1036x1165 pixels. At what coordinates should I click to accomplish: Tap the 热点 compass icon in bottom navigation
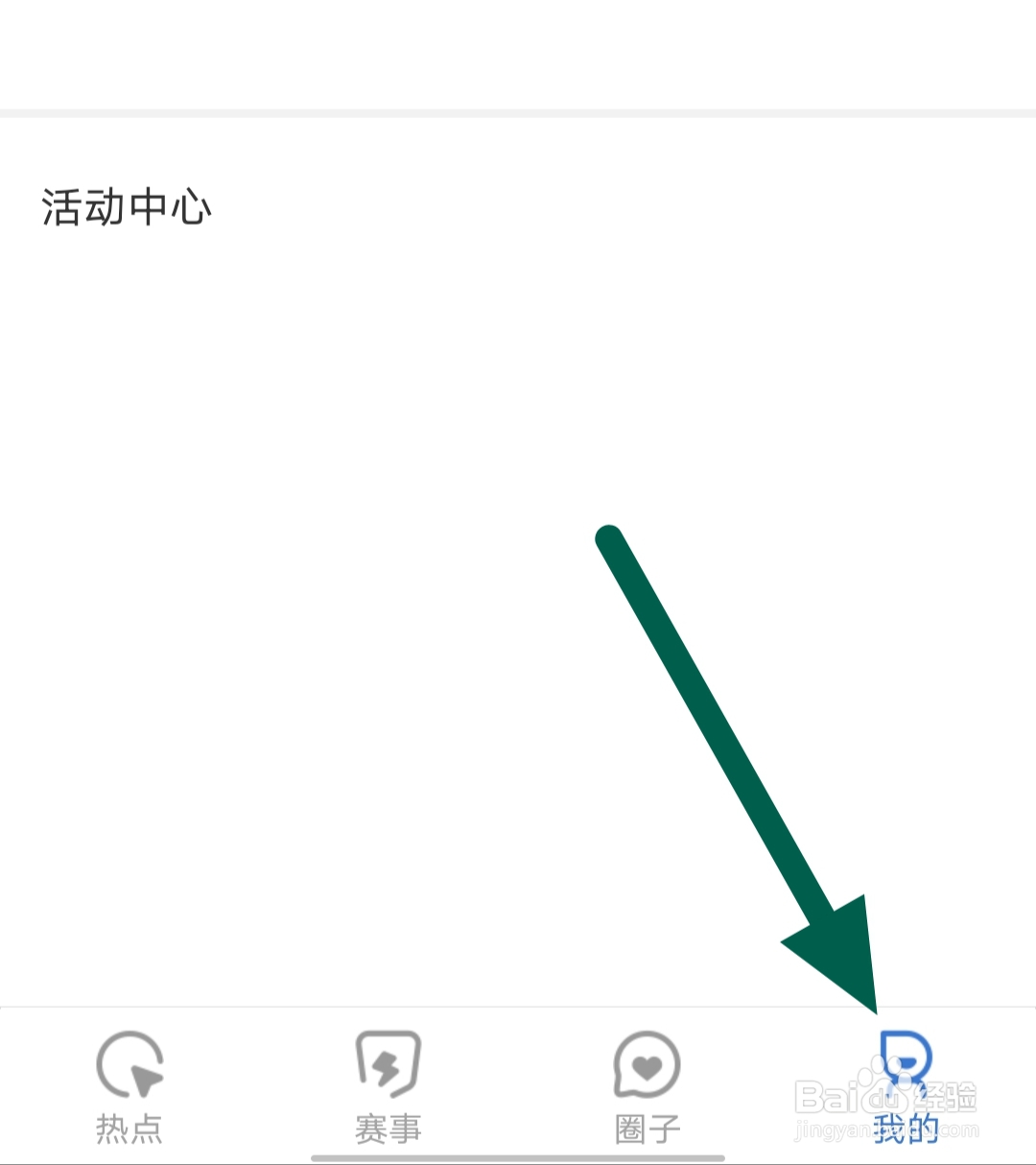coord(129,1065)
